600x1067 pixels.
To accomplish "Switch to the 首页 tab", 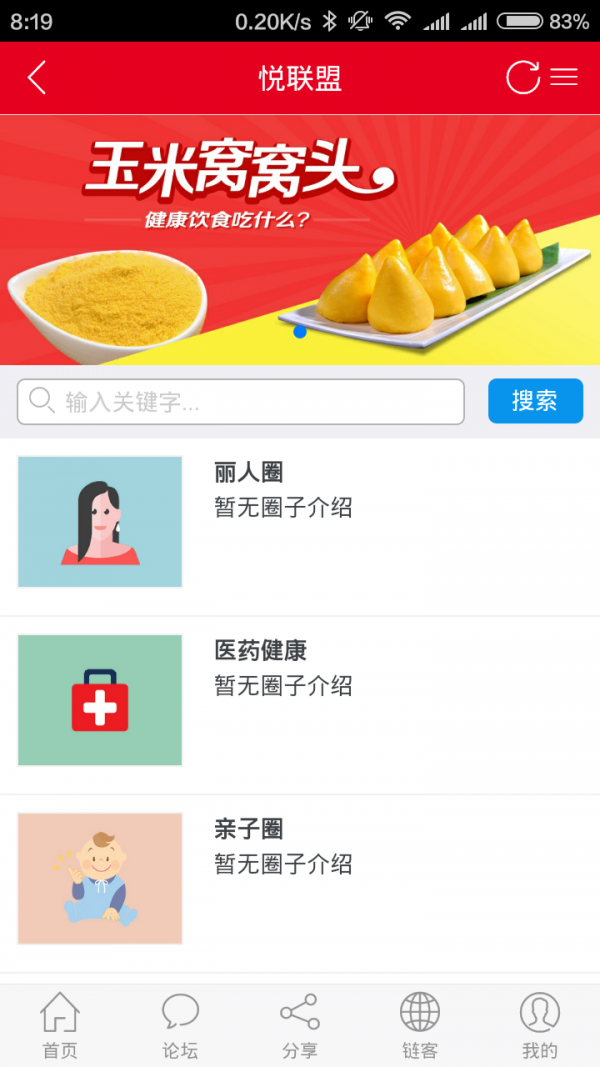I will coord(60,1025).
